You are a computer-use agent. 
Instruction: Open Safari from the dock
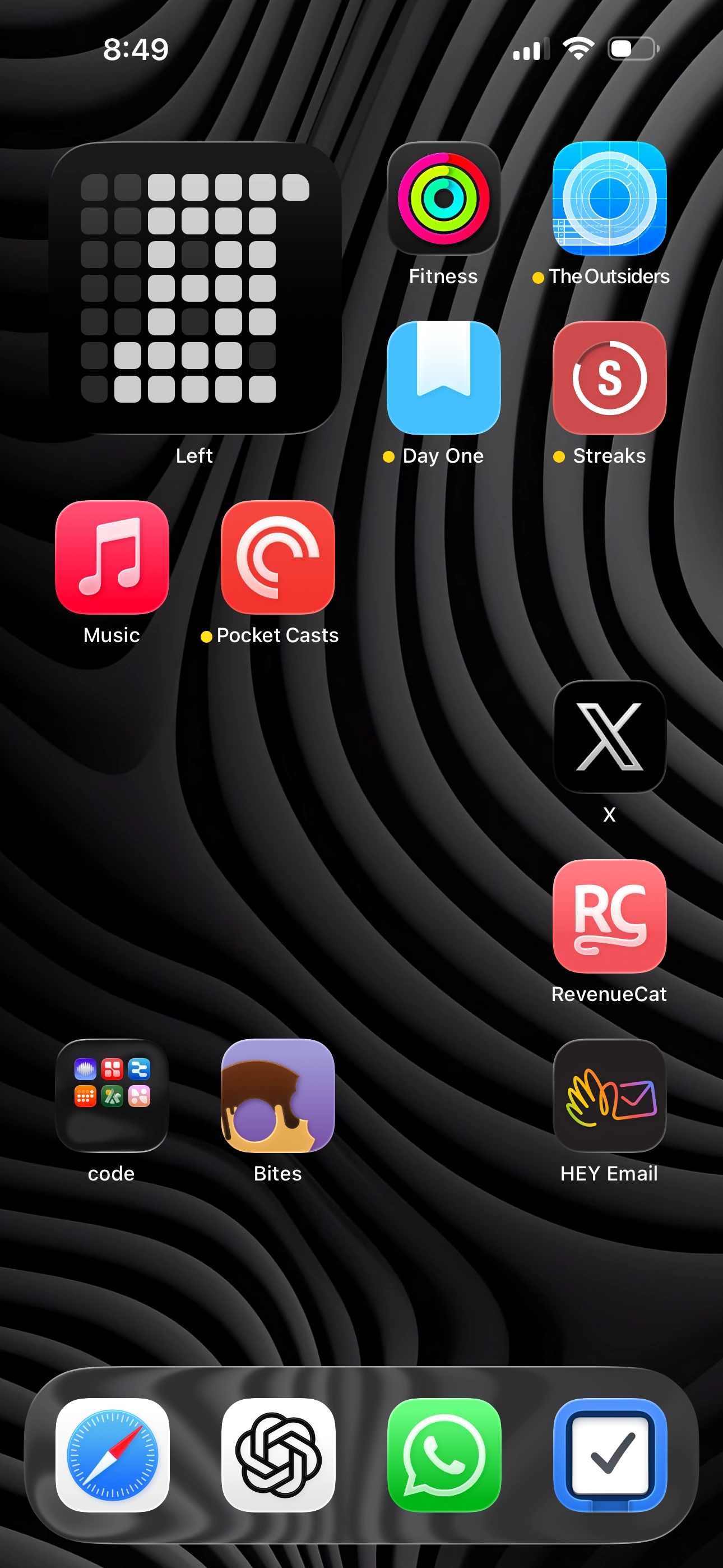[113, 1455]
